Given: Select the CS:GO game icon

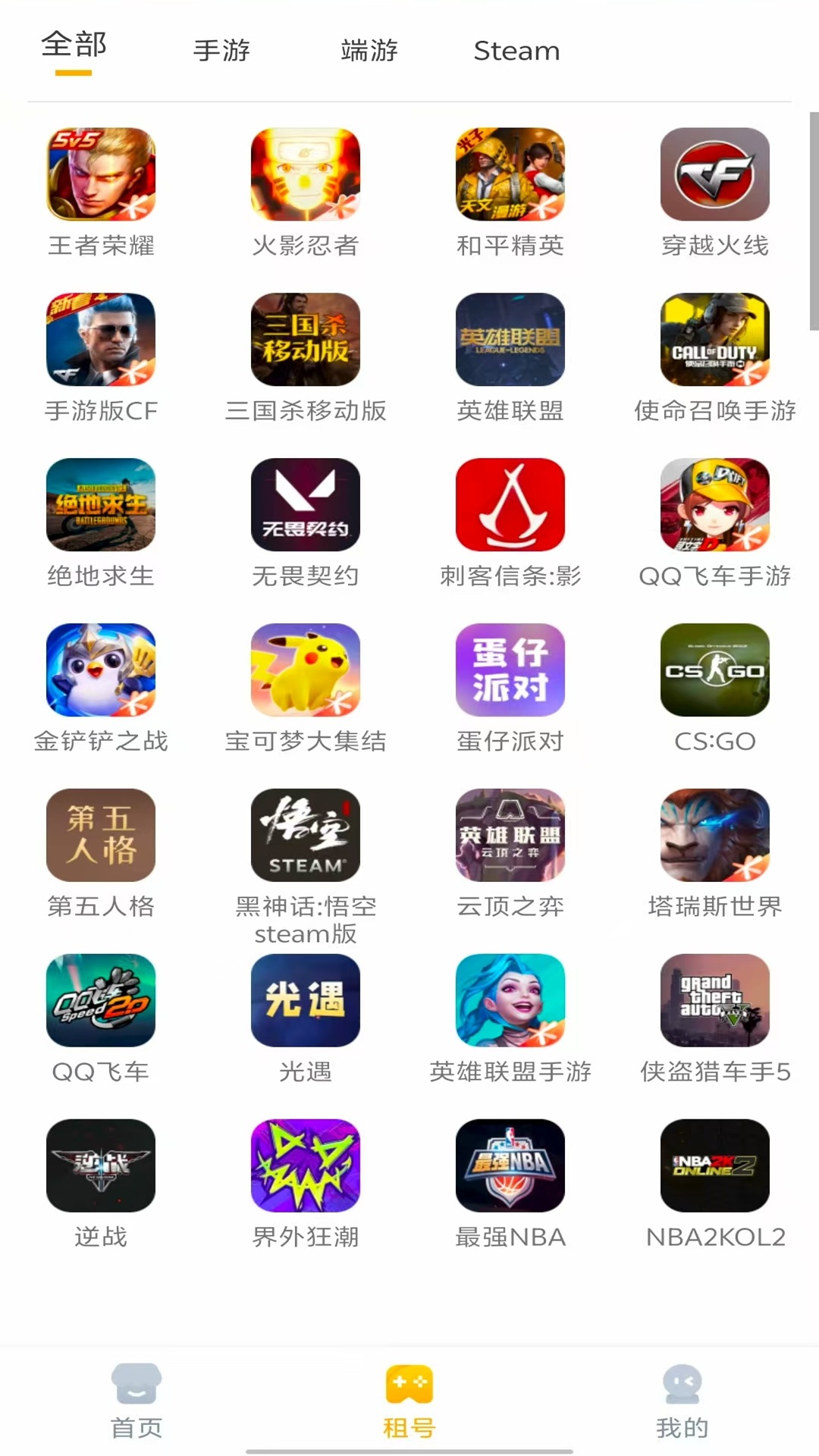Looking at the screenshot, I should click(715, 670).
